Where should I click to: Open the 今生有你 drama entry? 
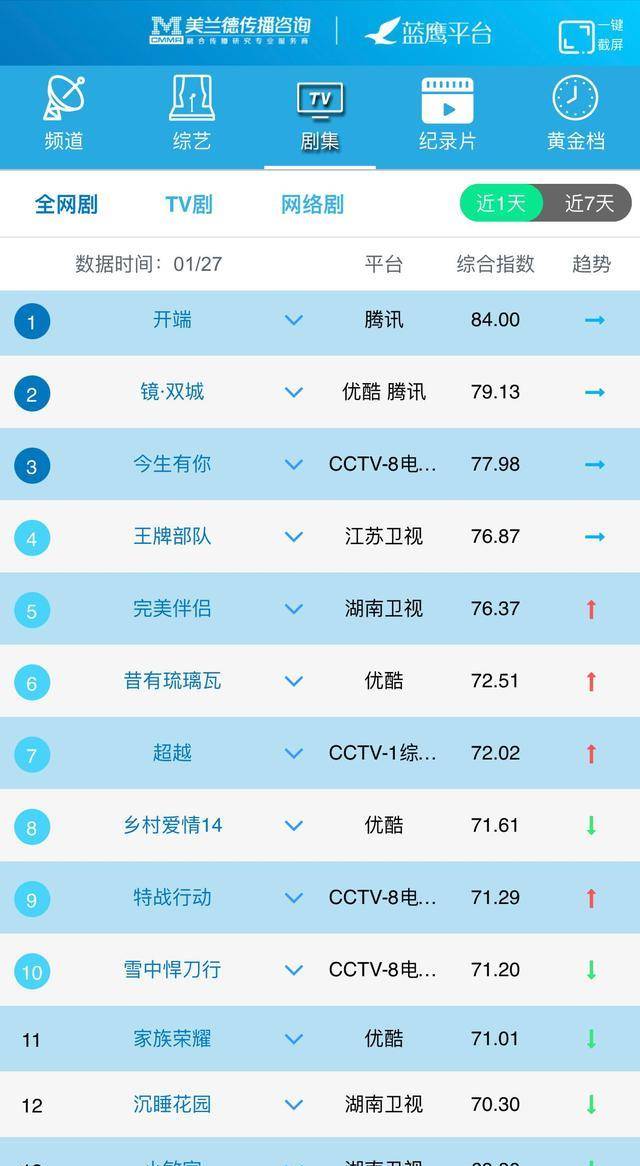(172, 464)
